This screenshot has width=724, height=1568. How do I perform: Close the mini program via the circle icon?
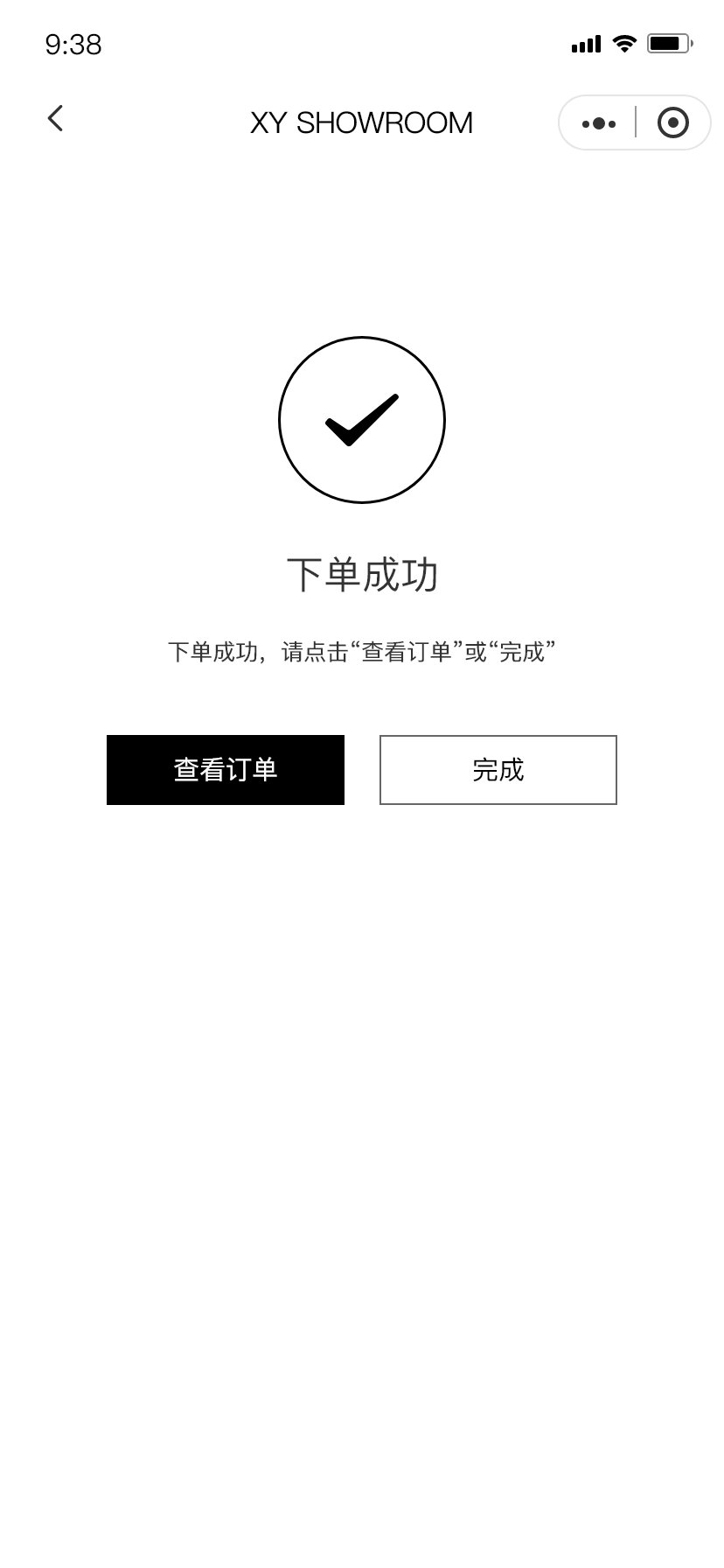coord(672,123)
